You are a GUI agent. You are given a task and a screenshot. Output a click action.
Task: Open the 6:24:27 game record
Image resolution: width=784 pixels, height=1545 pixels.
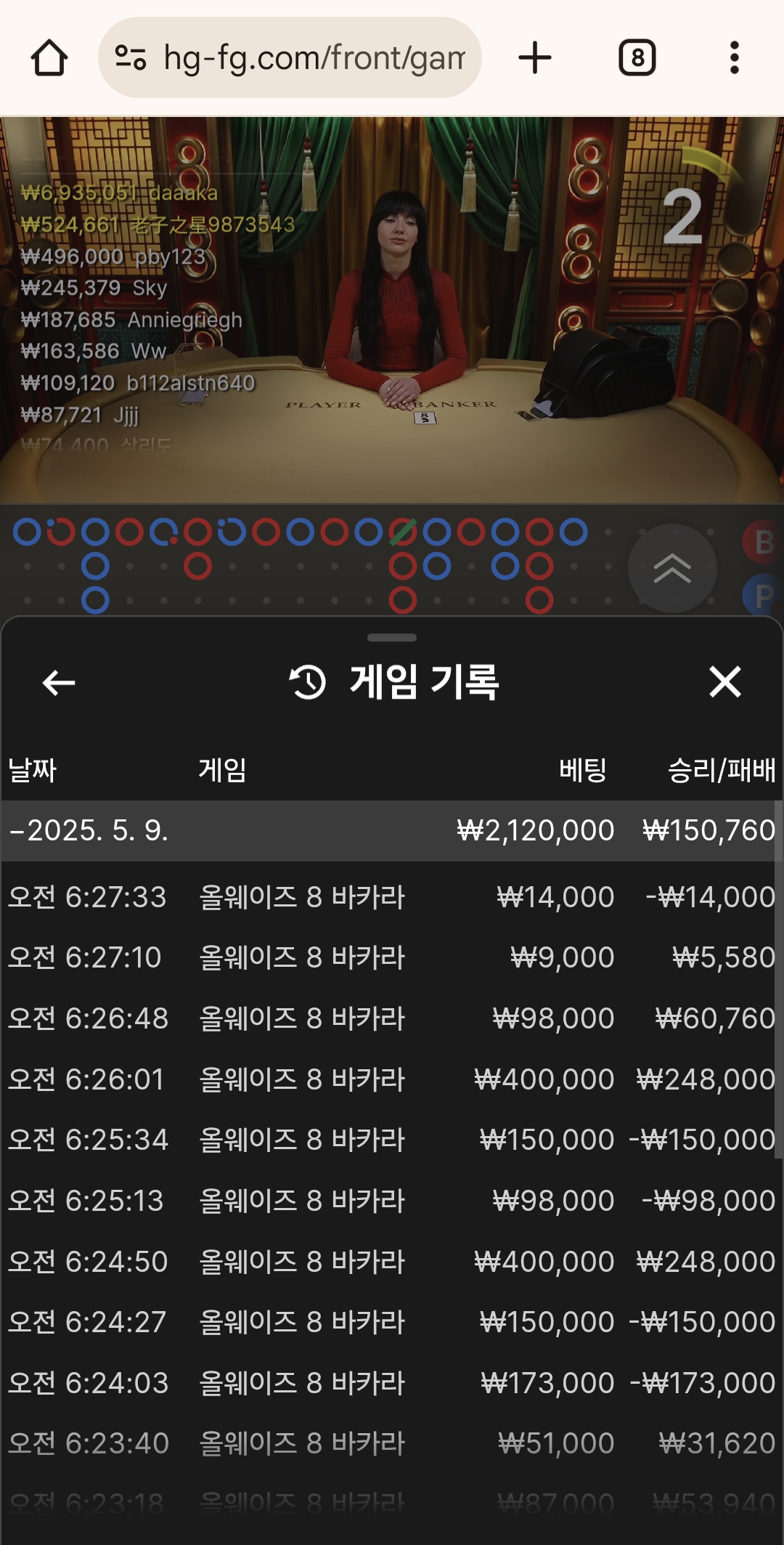coord(392,1322)
